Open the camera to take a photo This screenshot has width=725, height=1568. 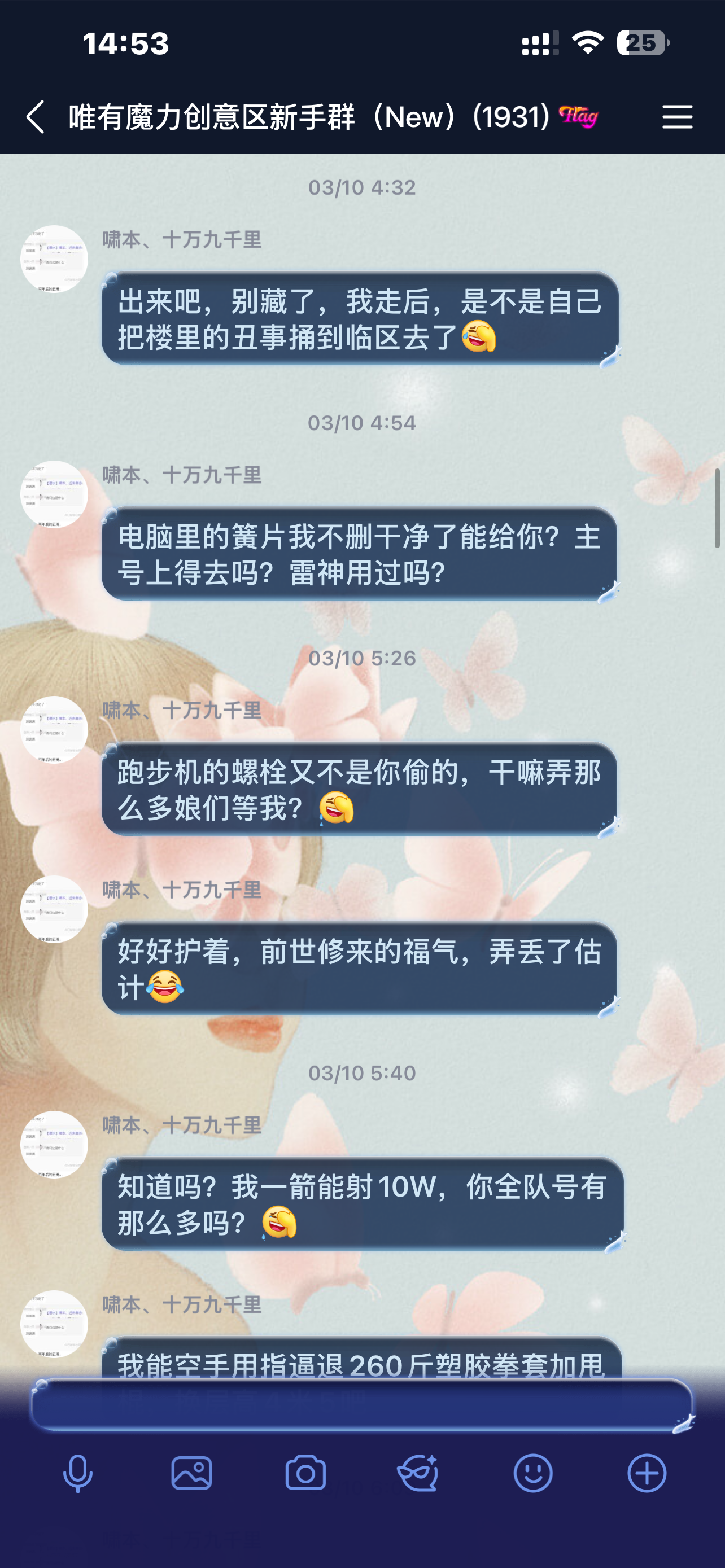[x=305, y=1474]
